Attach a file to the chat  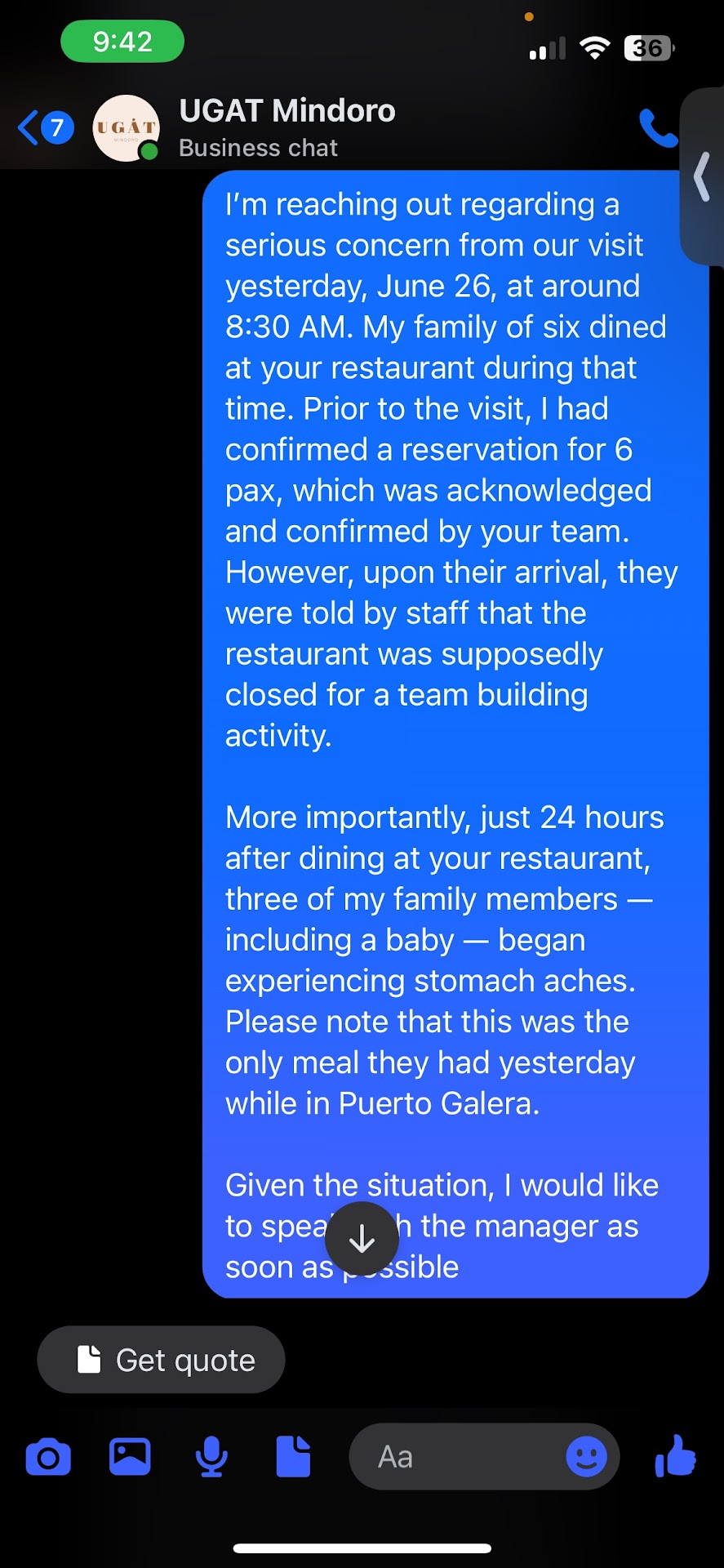point(293,1457)
